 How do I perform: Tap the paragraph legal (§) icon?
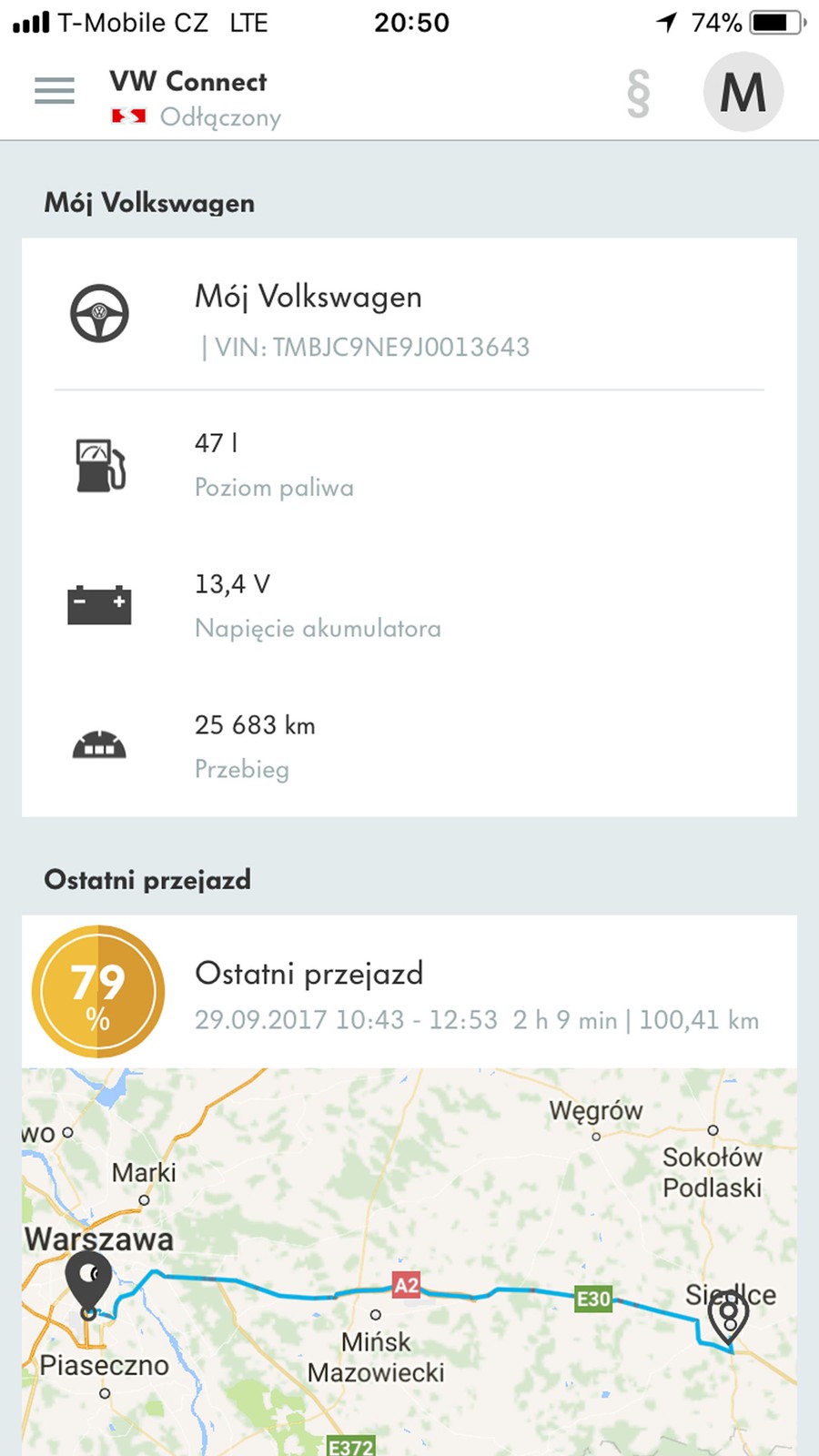pyautogui.click(x=638, y=91)
